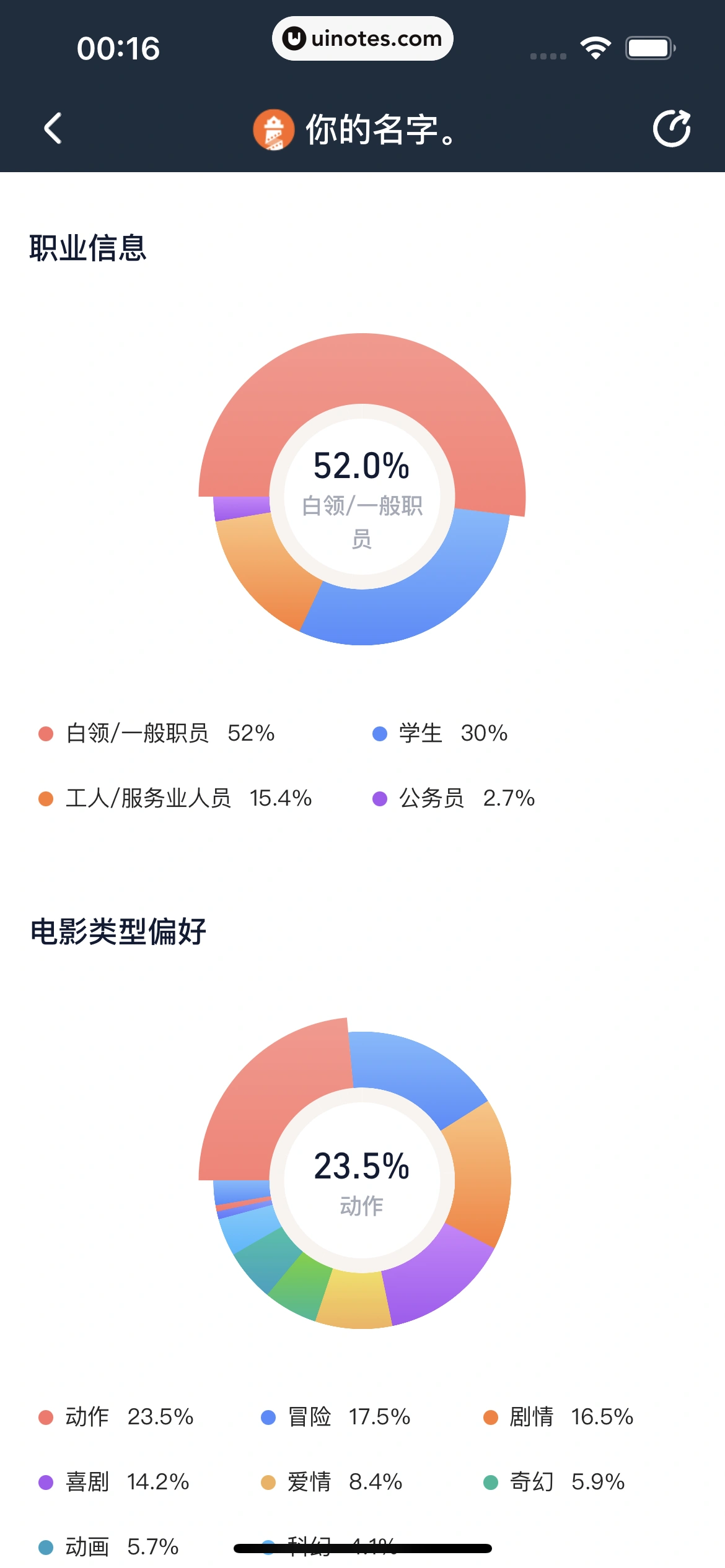Viewport: 725px width, 1568px height.
Task: Tap the 白领/一般职员 52% legend item
Action: pos(156,733)
